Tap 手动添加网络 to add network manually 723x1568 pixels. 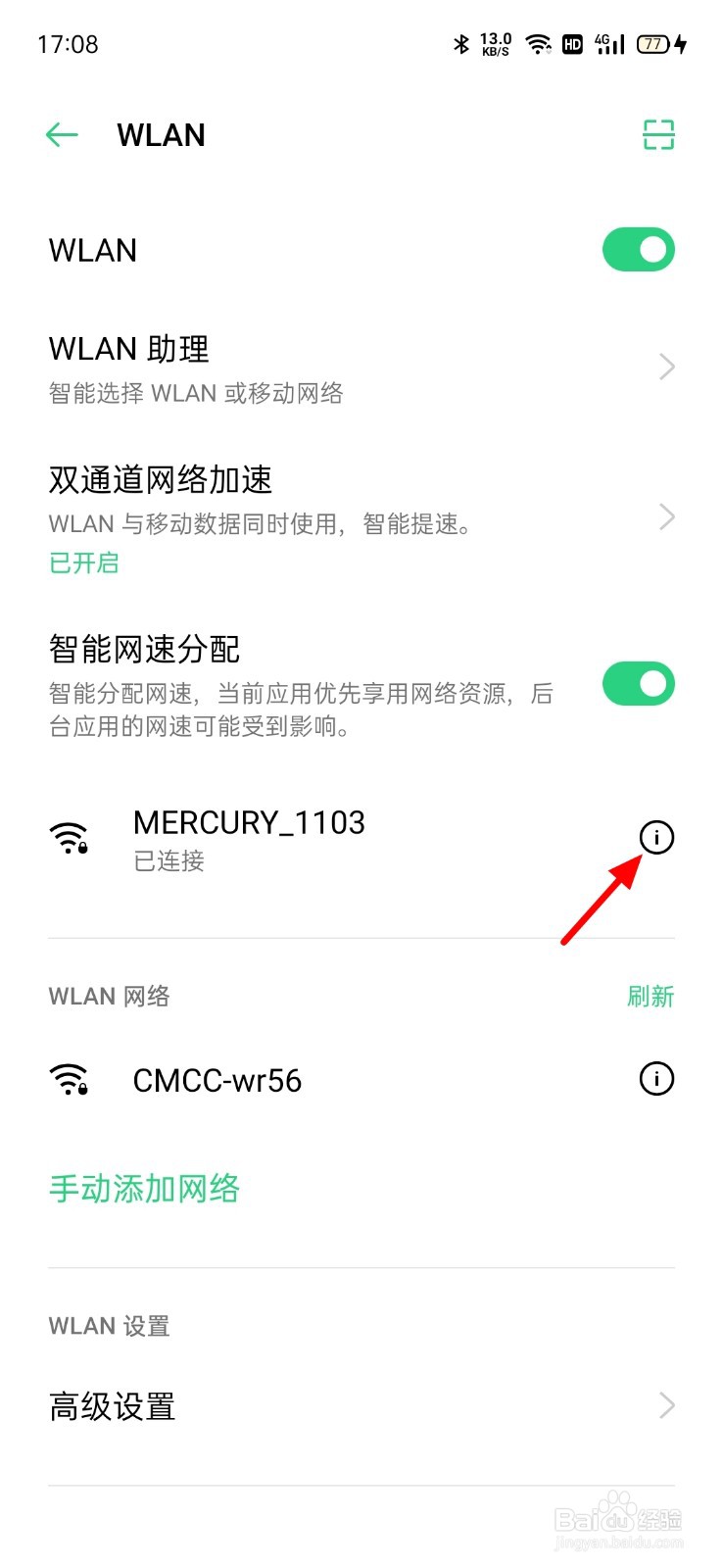point(143,1188)
